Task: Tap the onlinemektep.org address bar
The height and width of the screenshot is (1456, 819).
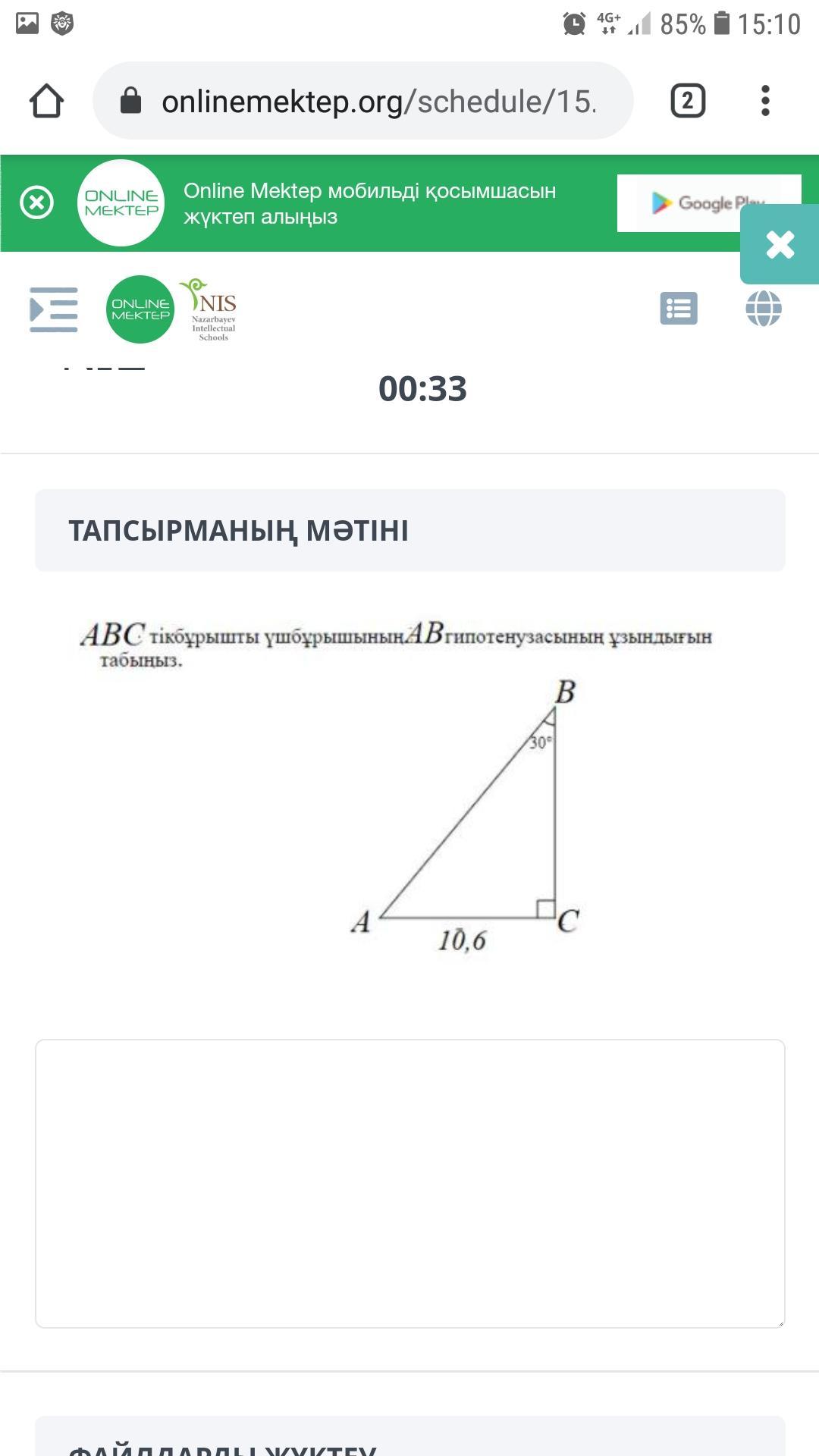Action: (x=362, y=101)
